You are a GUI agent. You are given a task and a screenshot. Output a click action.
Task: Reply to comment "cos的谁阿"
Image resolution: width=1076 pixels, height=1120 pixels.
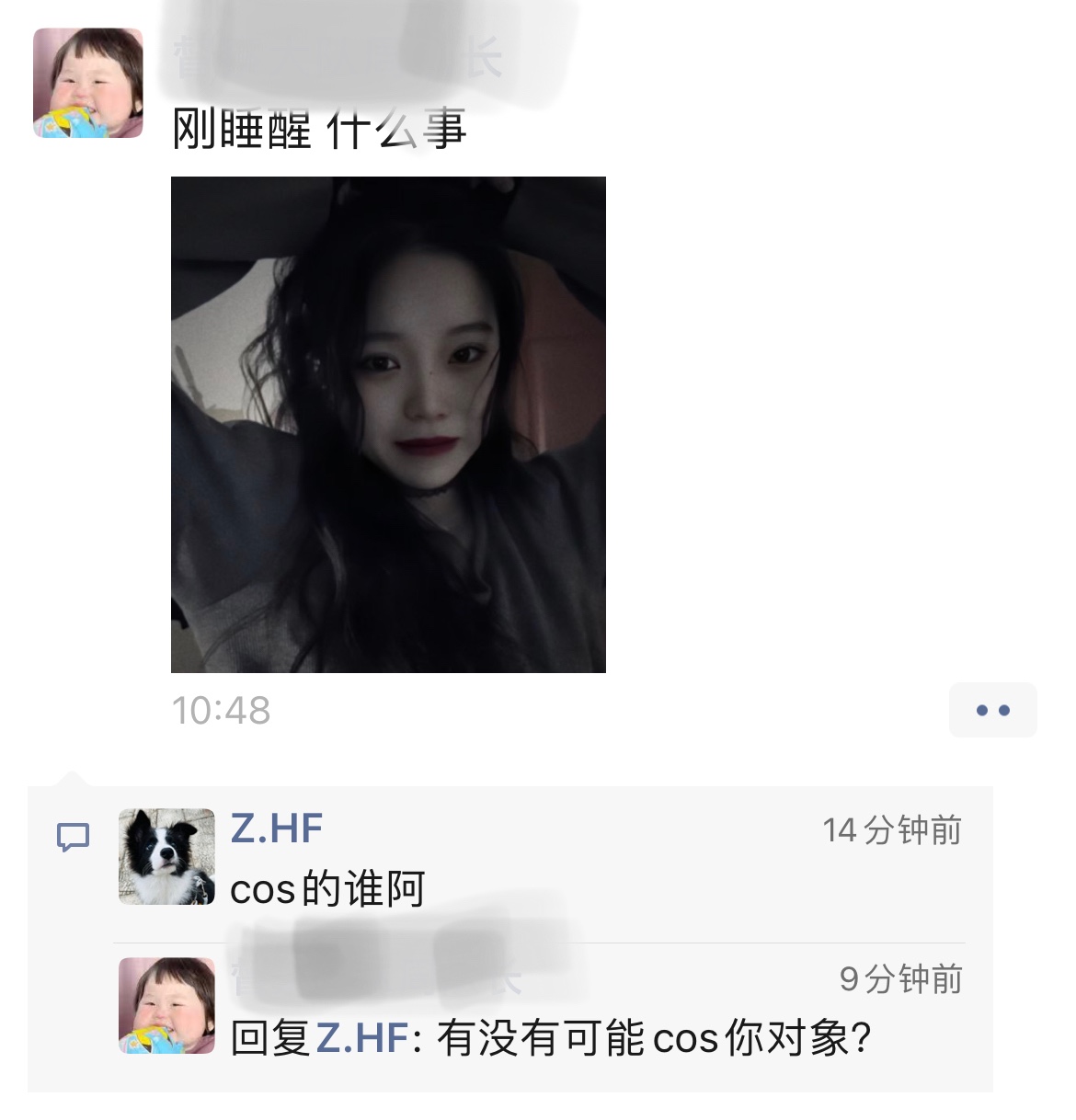pos(327,889)
